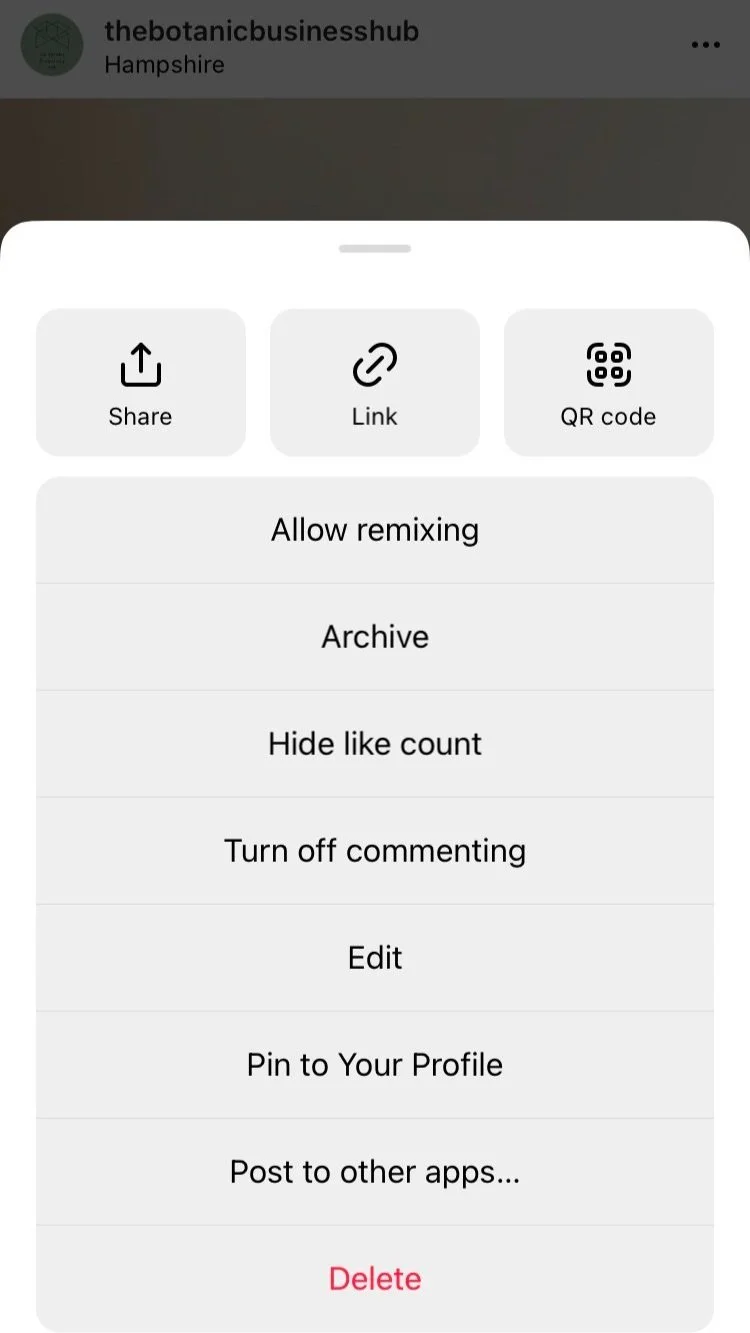Select Allow remixing

pyautogui.click(x=375, y=530)
